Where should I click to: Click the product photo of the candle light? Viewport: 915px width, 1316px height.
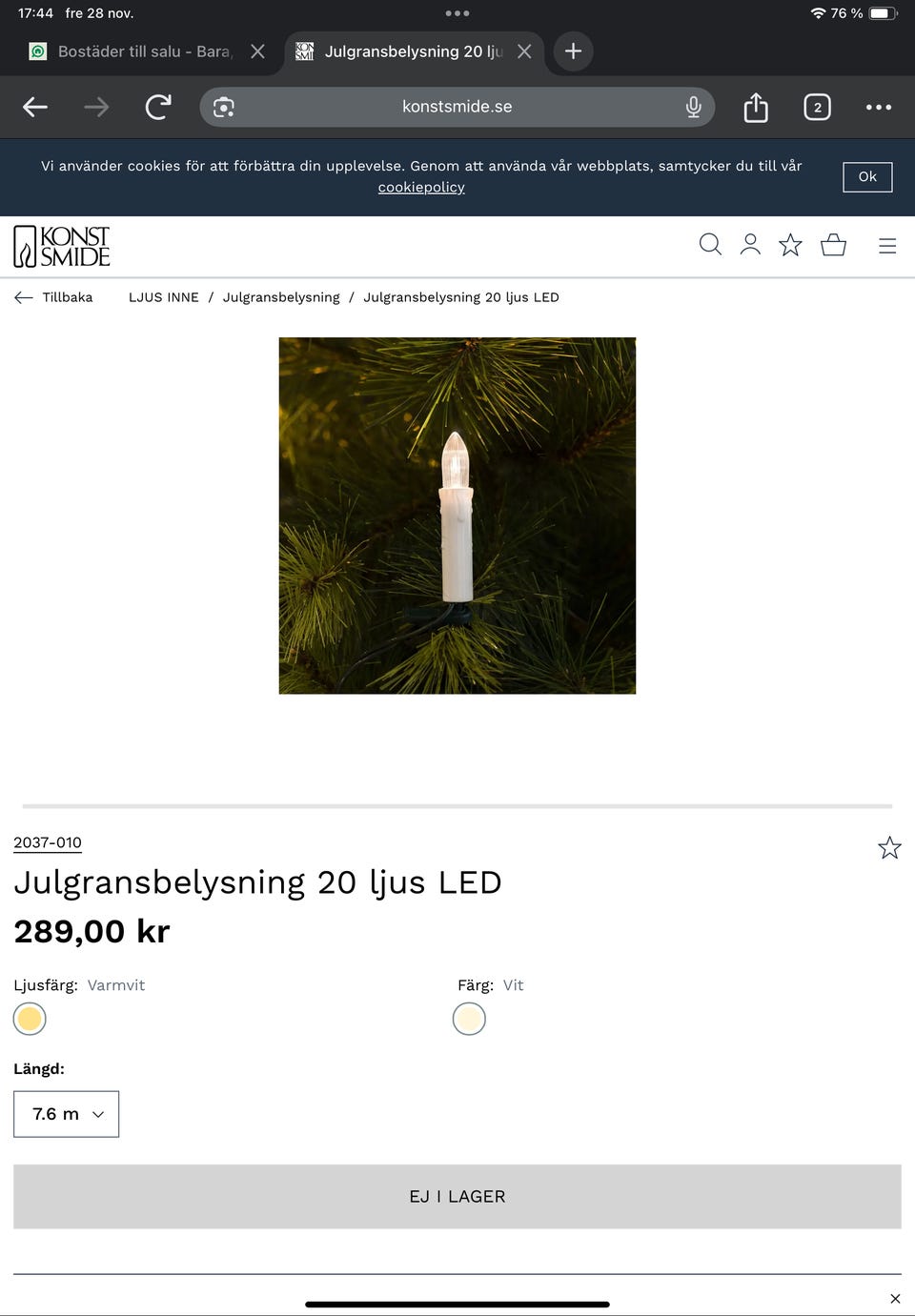click(x=457, y=515)
